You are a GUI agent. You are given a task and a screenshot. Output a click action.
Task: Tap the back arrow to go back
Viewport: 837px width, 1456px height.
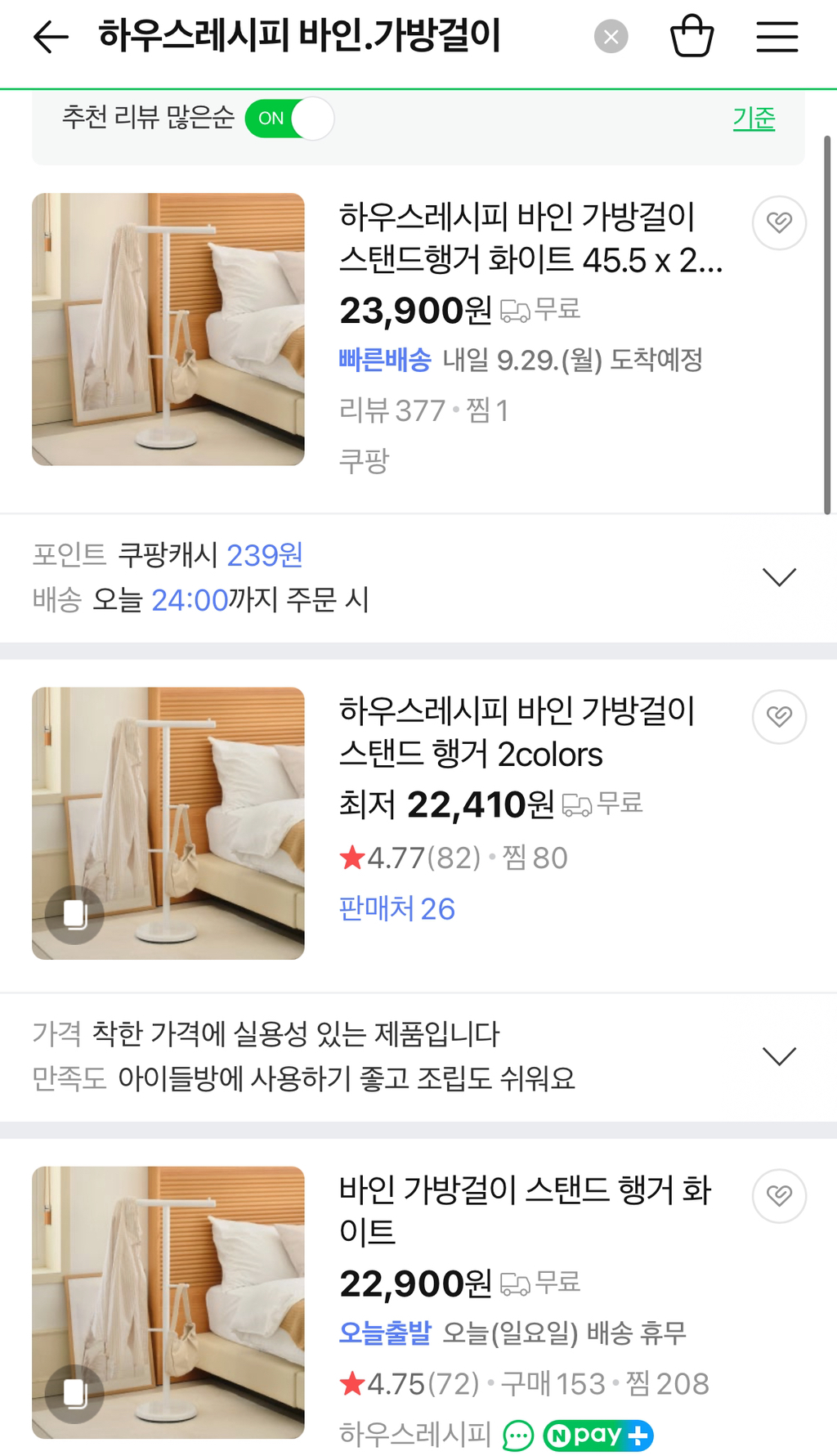[50, 36]
